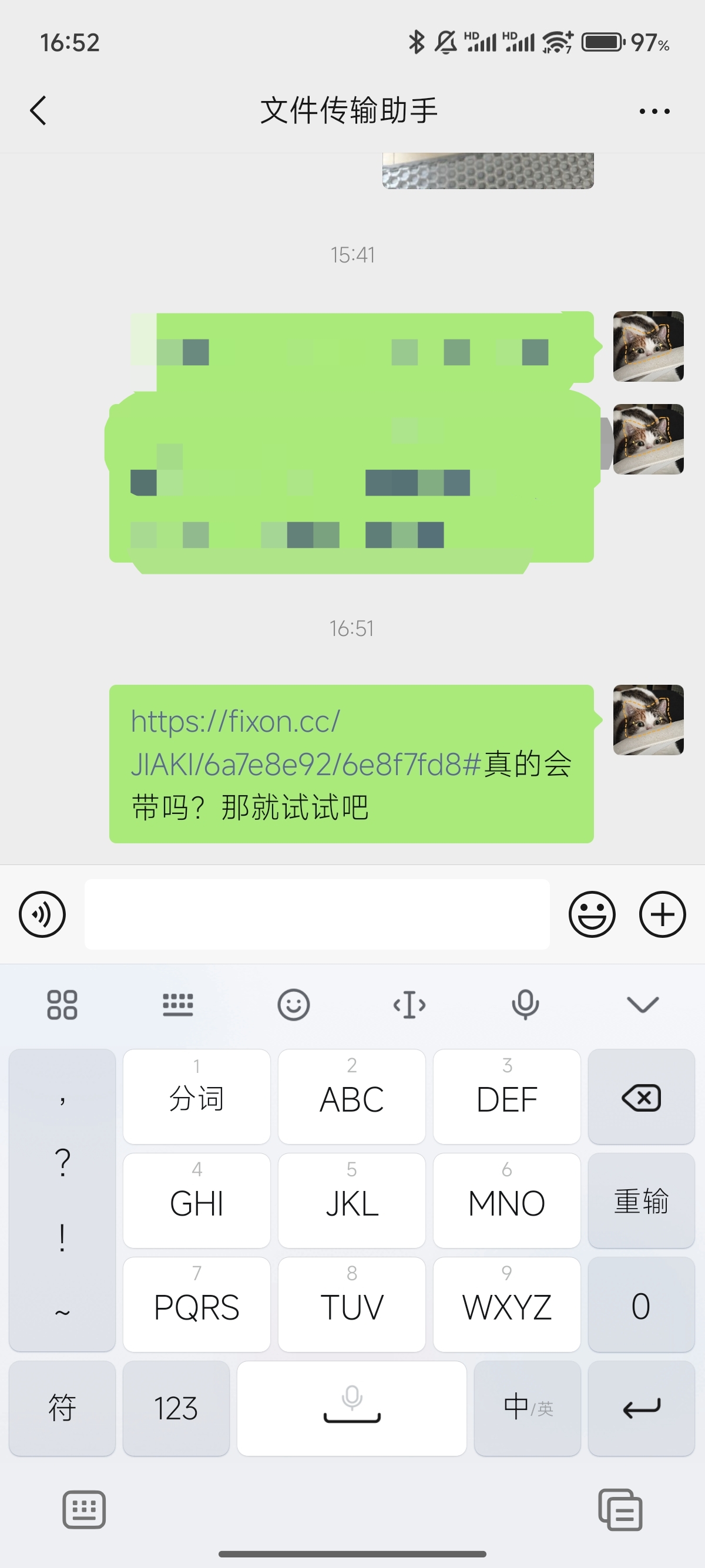Toggle 中/英 language key
The image size is (705, 1568).
point(526,1408)
